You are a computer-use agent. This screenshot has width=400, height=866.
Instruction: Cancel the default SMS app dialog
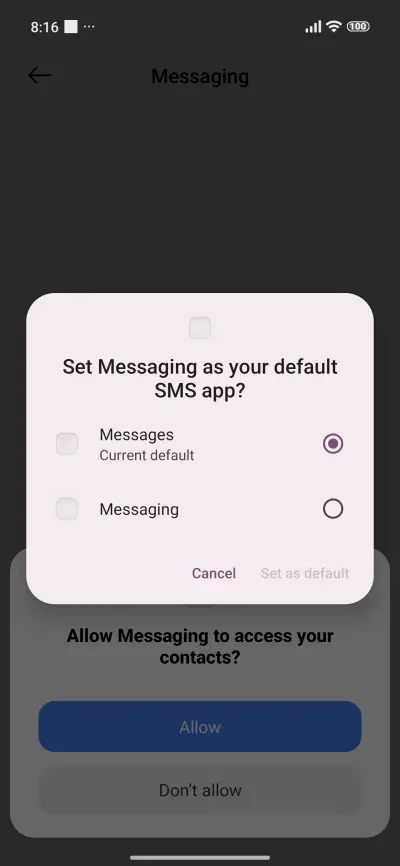click(214, 573)
